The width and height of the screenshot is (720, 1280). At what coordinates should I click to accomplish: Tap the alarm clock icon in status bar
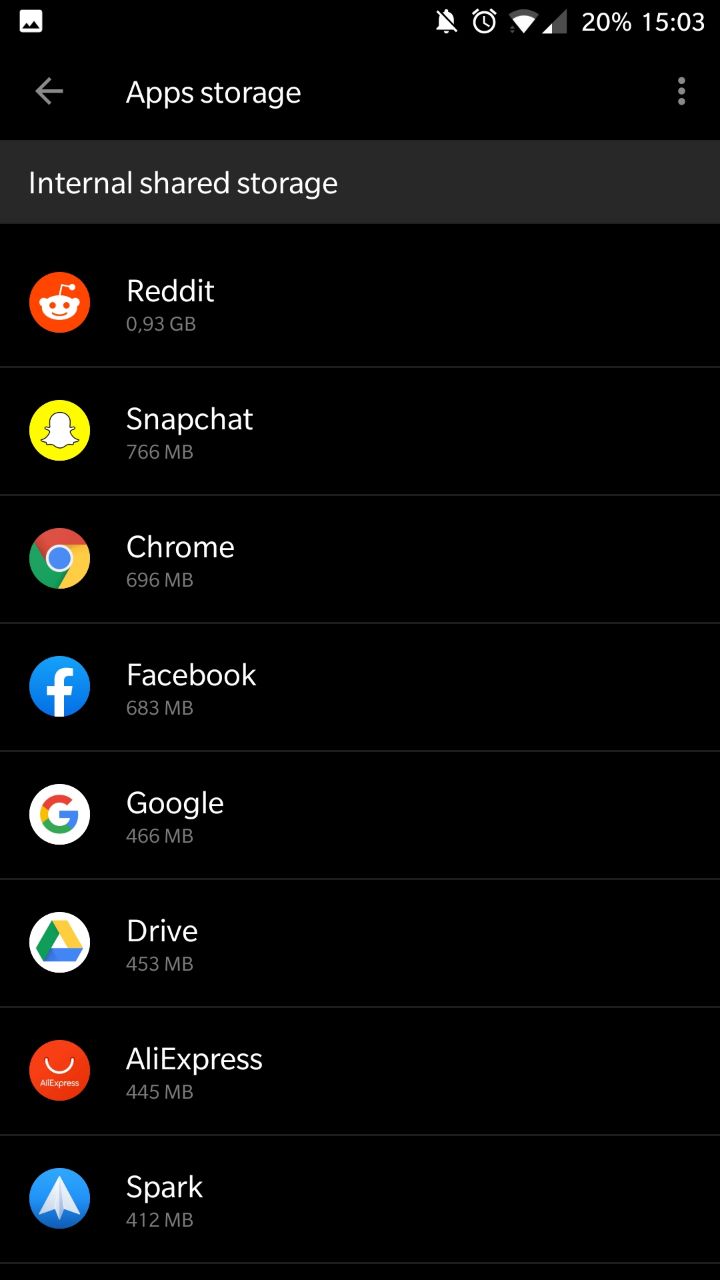pyautogui.click(x=482, y=20)
